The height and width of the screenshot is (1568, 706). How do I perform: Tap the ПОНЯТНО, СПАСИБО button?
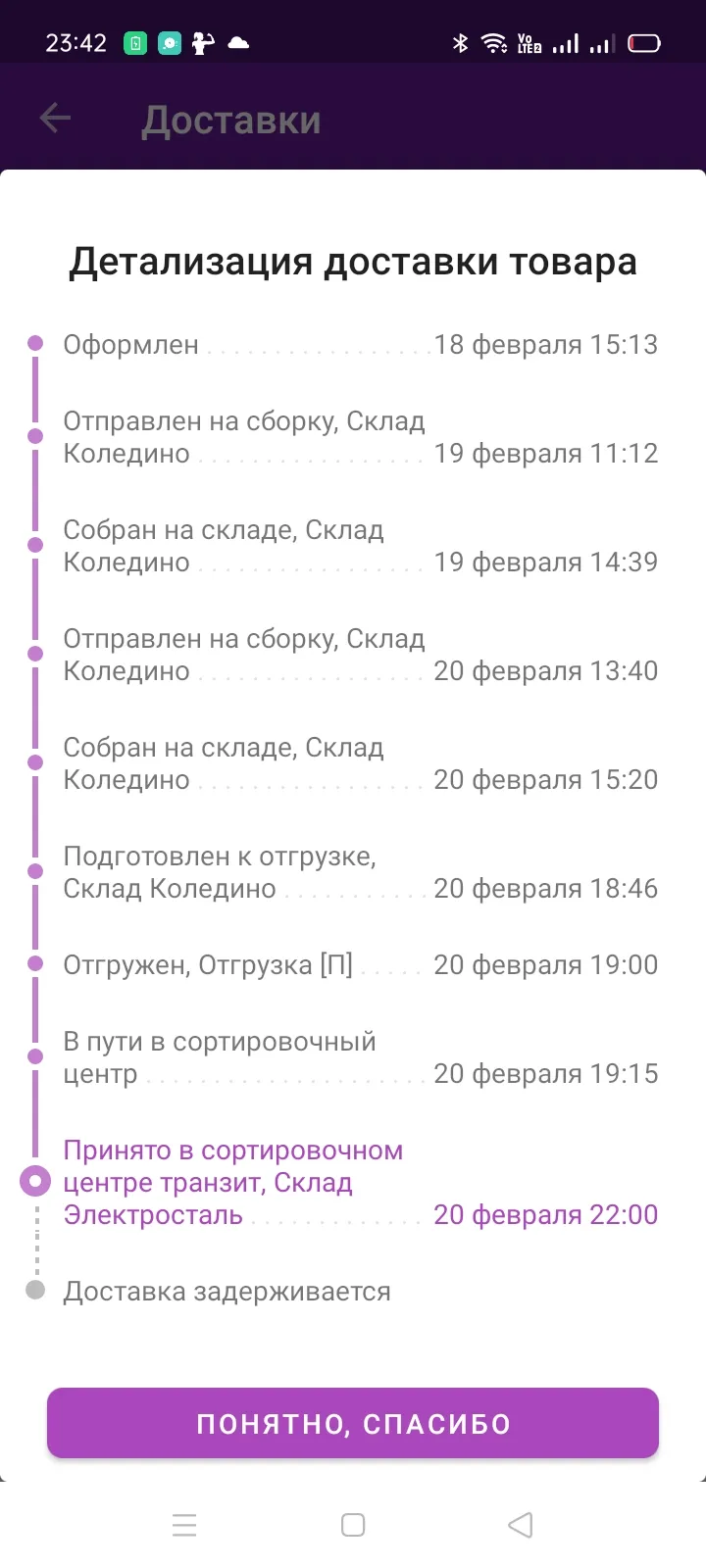[353, 1423]
